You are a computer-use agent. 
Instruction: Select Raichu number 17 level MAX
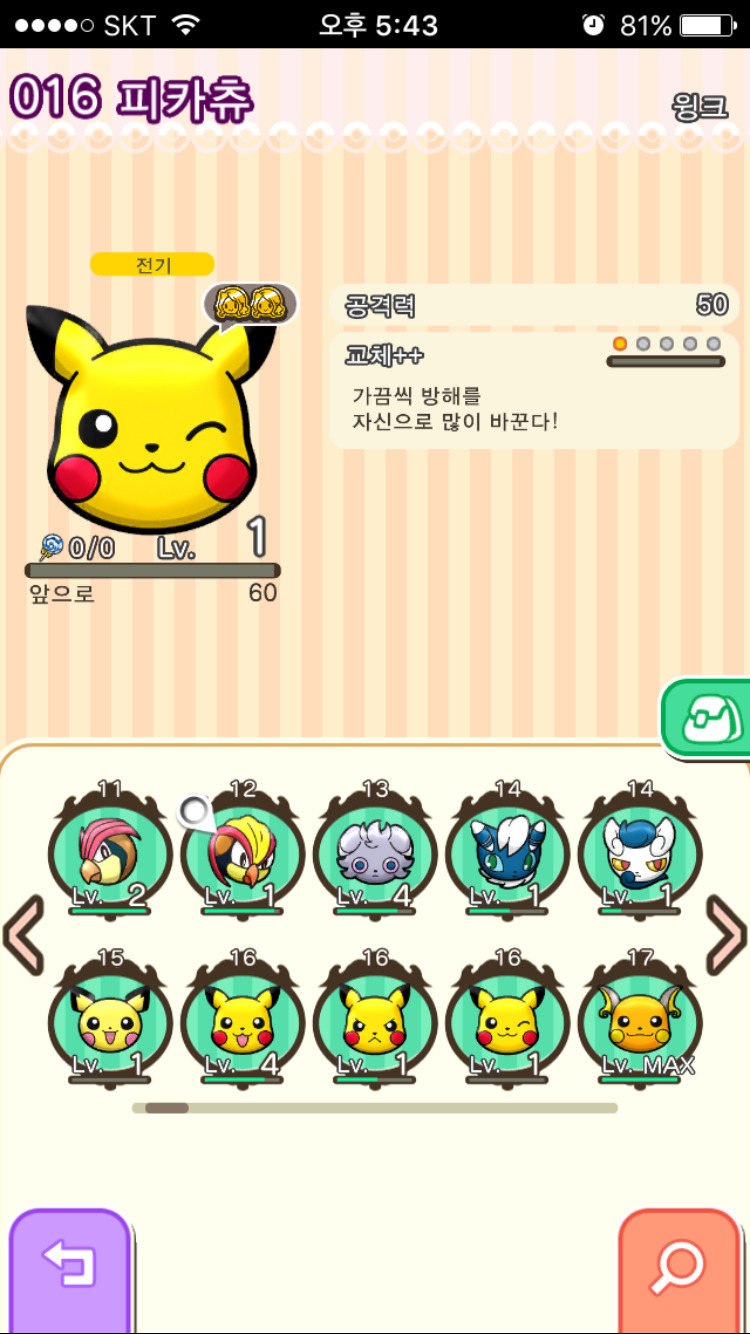pyautogui.click(x=640, y=1022)
